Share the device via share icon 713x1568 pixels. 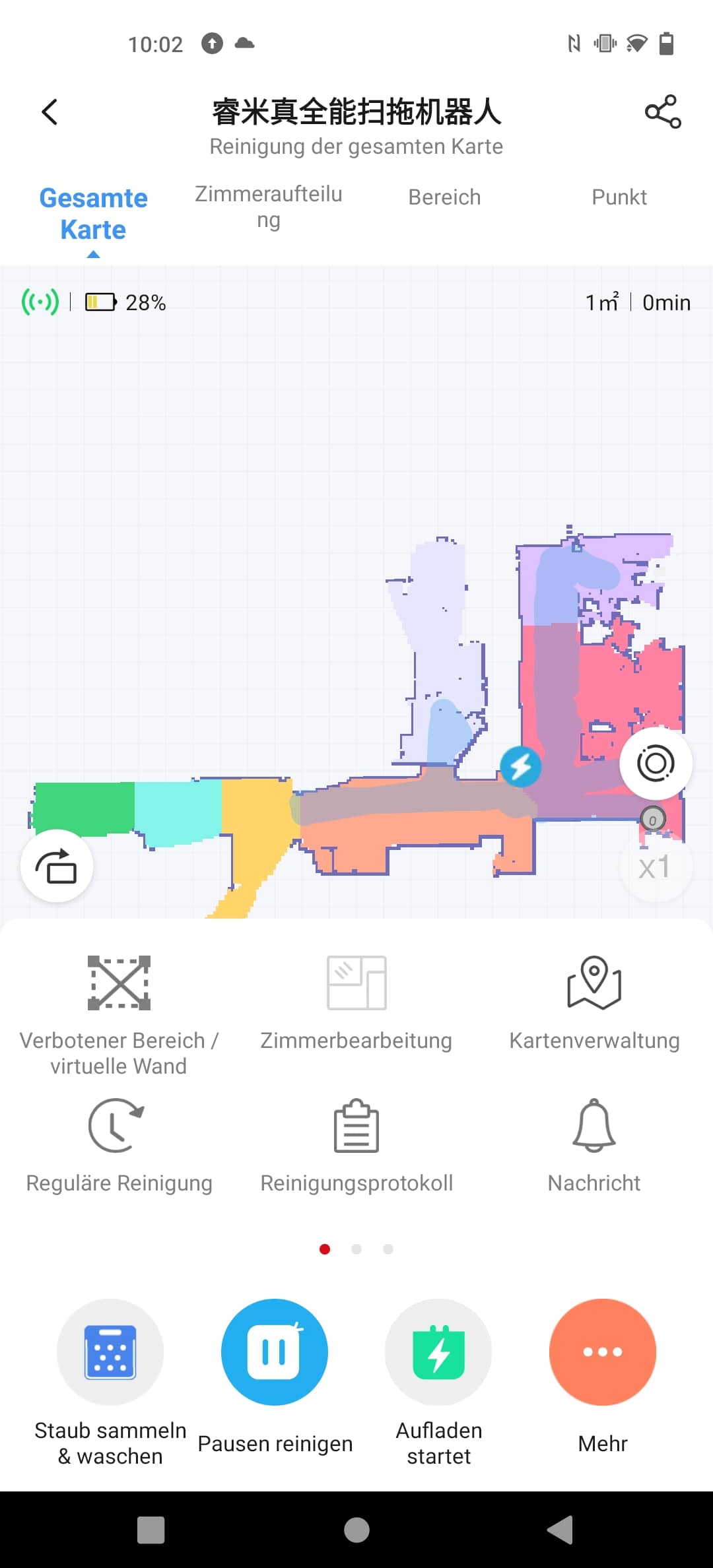coord(663,112)
